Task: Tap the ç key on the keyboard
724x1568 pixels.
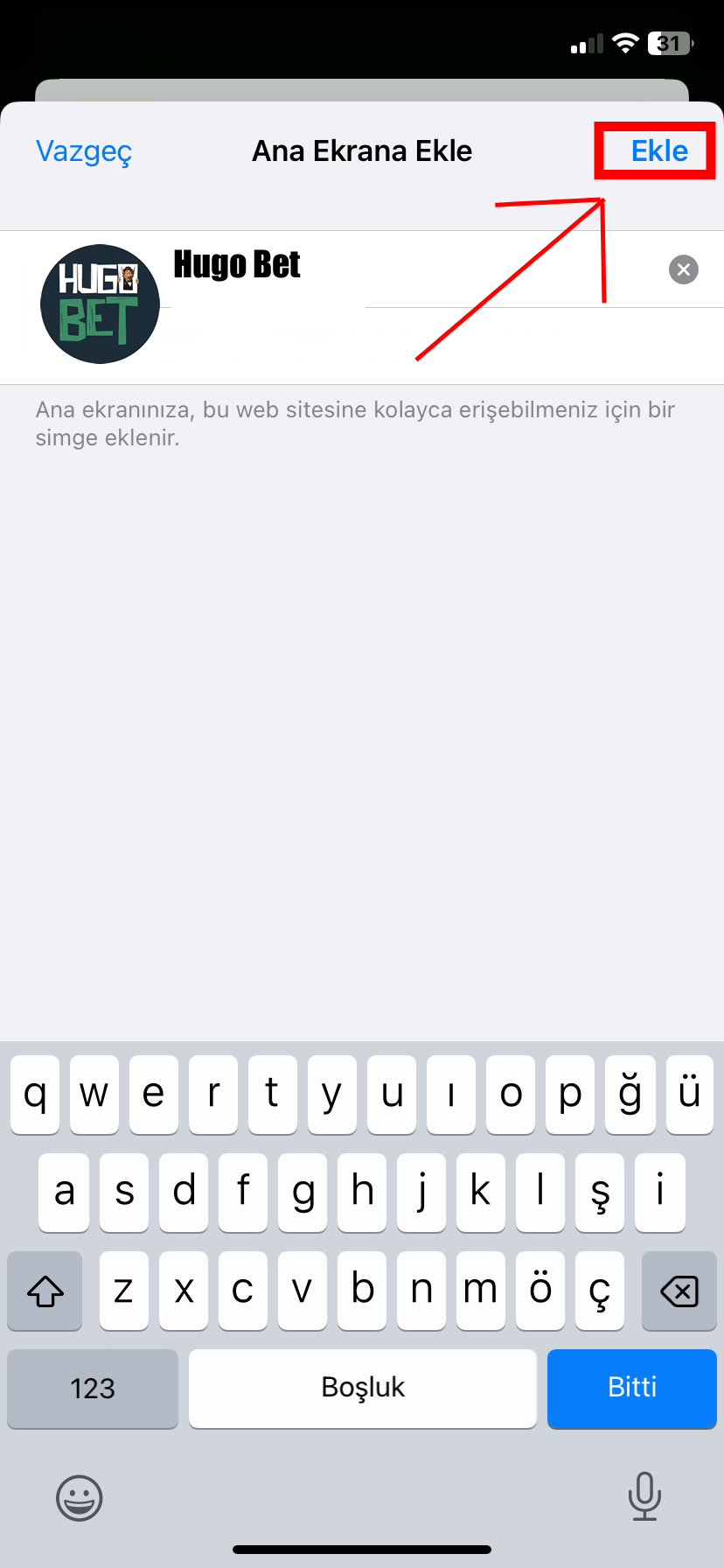Action: pos(600,1291)
